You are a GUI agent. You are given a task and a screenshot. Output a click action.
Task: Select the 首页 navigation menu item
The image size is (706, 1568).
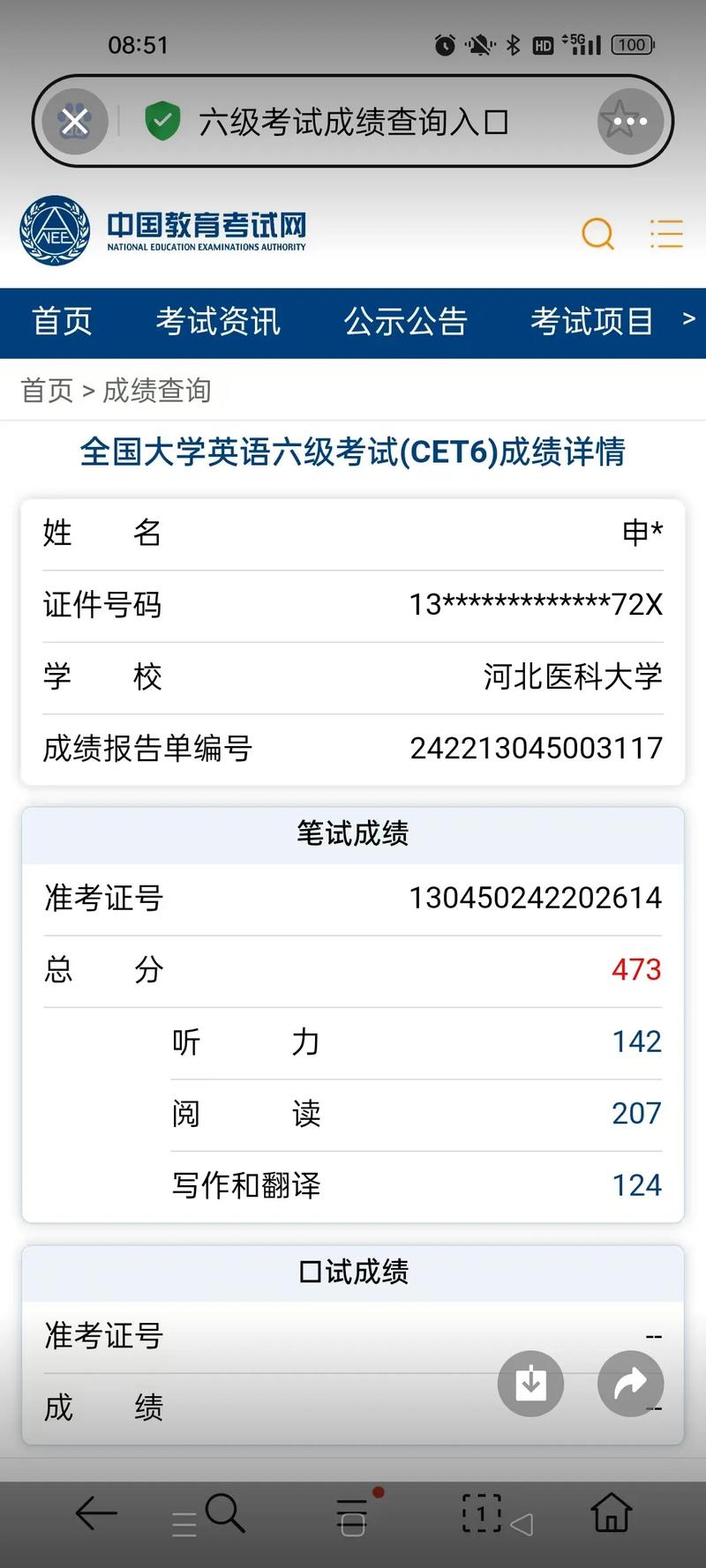(x=61, y=322)
